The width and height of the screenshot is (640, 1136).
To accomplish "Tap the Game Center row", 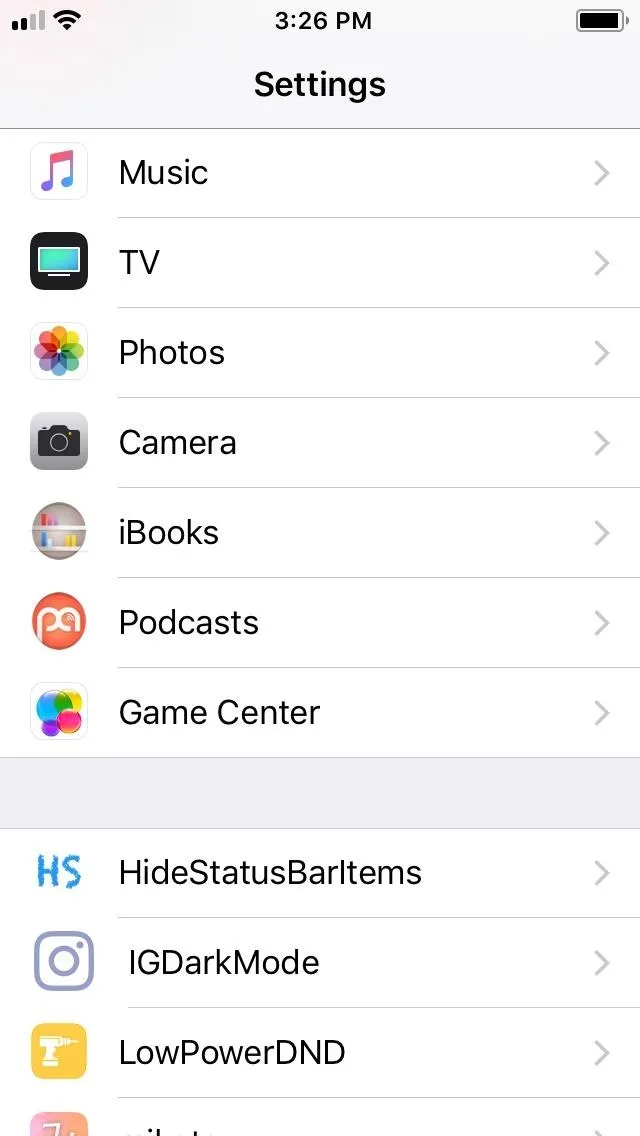I will point(320,712).
